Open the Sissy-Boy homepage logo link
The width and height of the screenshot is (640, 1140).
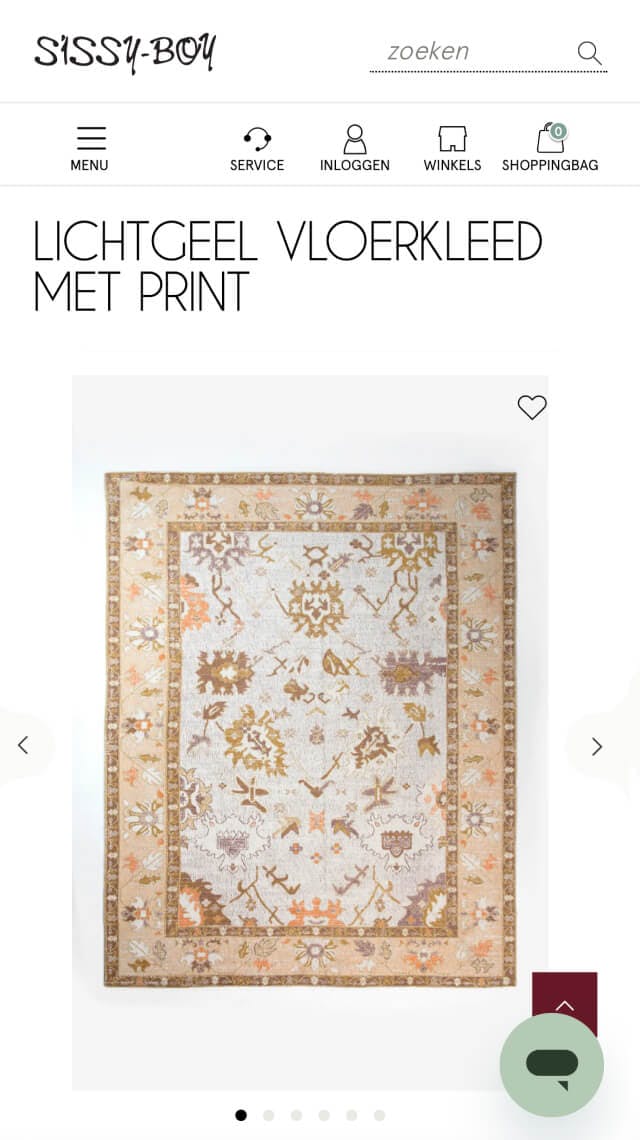click(x=125, y=52)
